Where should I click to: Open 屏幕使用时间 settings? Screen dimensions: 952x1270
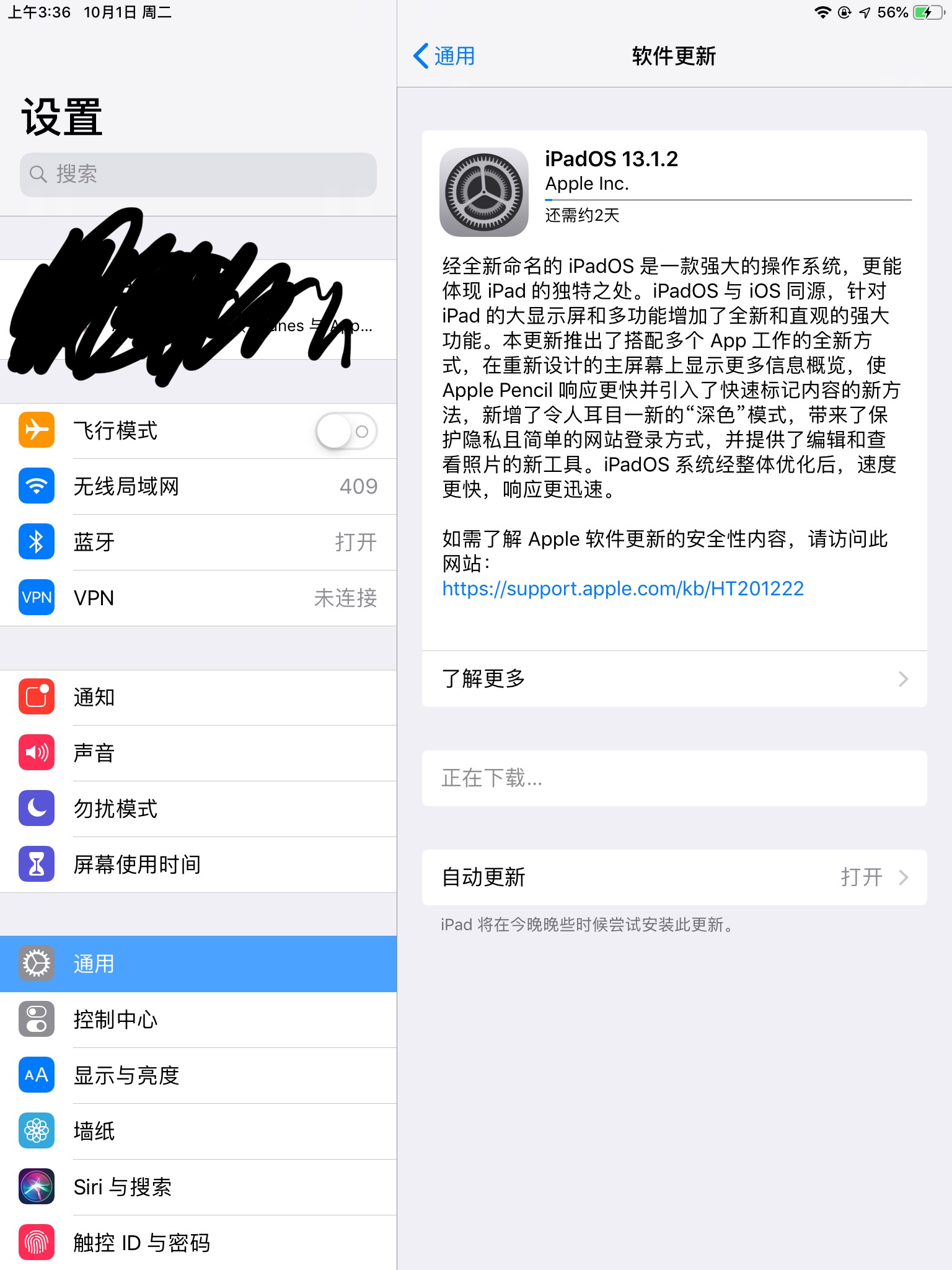(198, 865)
